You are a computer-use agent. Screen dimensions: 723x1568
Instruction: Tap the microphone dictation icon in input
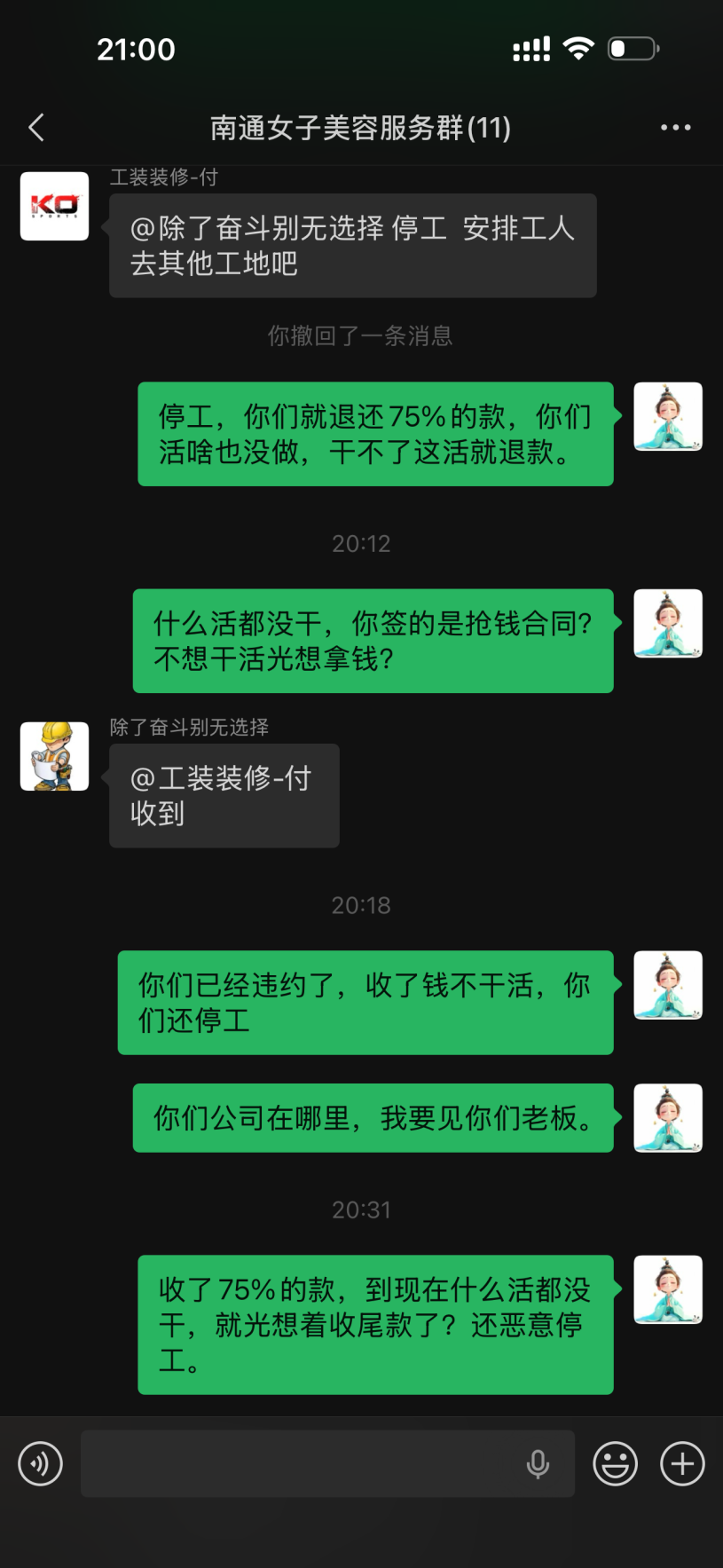click(x=538, y=1463)
